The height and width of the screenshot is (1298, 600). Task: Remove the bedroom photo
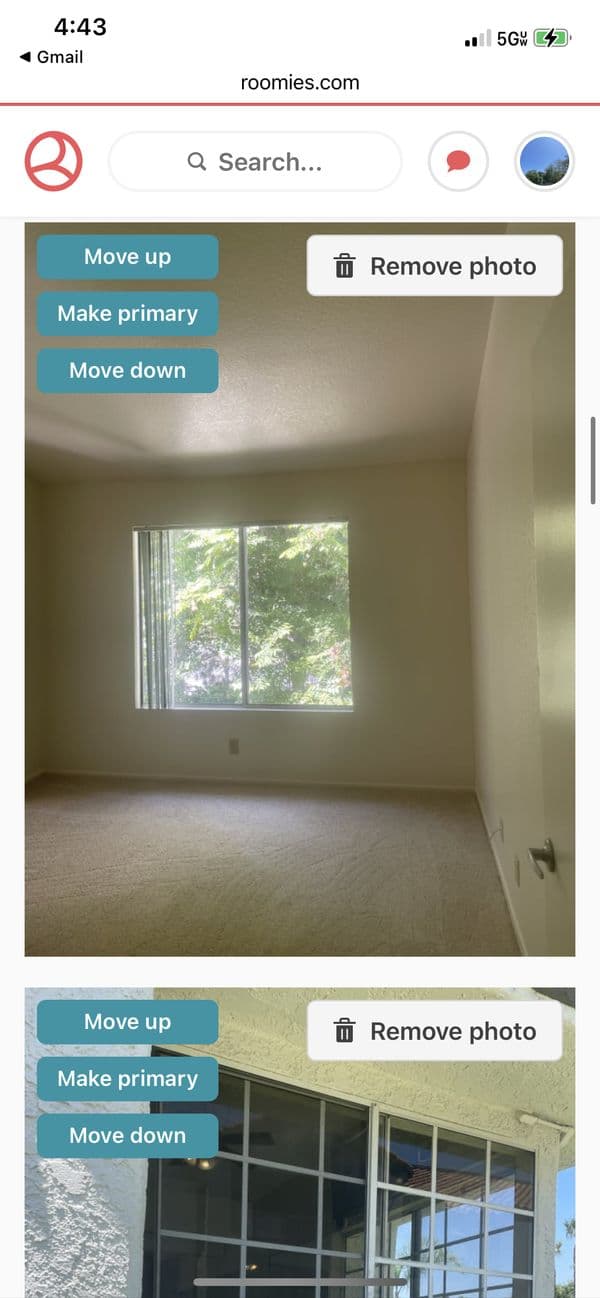435,266
